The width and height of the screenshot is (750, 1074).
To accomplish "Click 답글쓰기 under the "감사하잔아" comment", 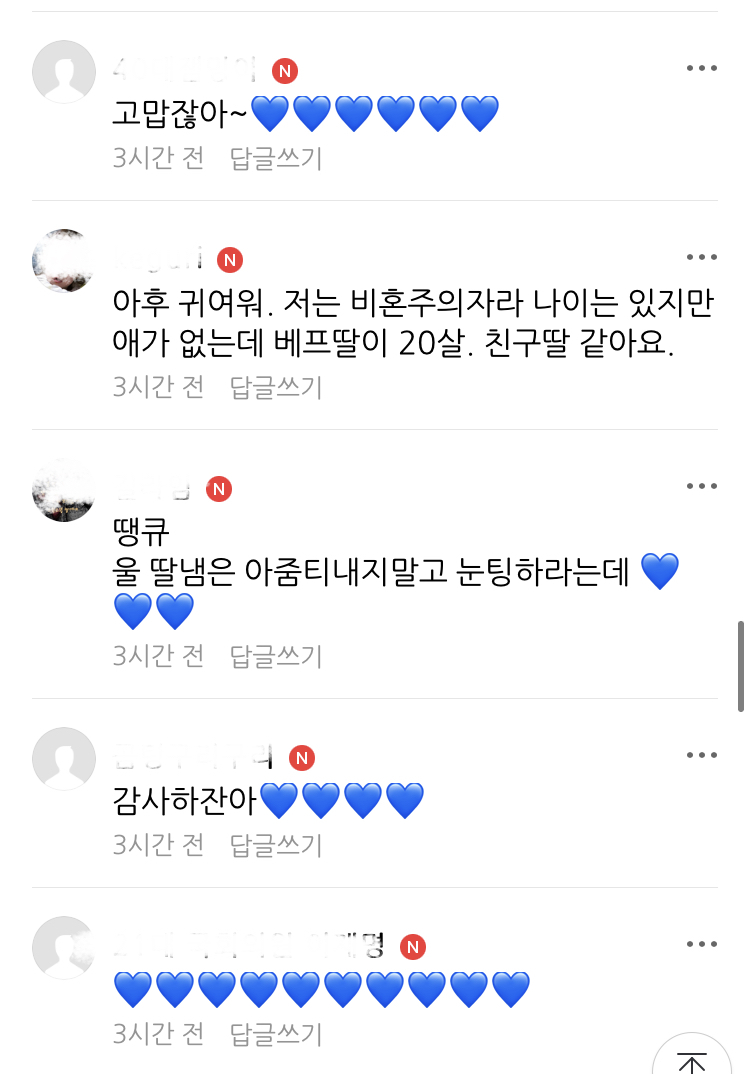I will coord(276,843).
